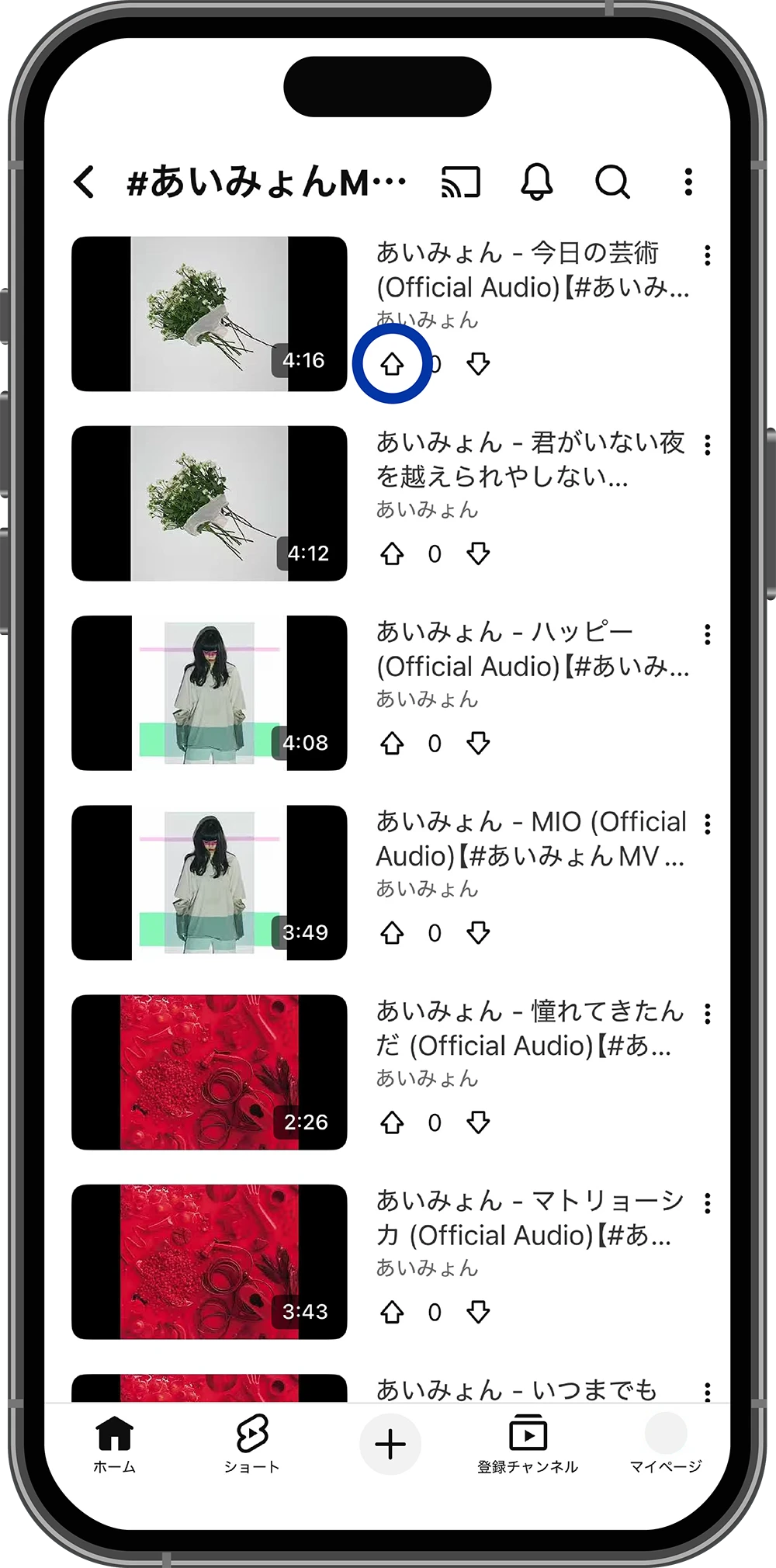Switch to the ショート tab
776x1568 pixels.
point(251,1443)
